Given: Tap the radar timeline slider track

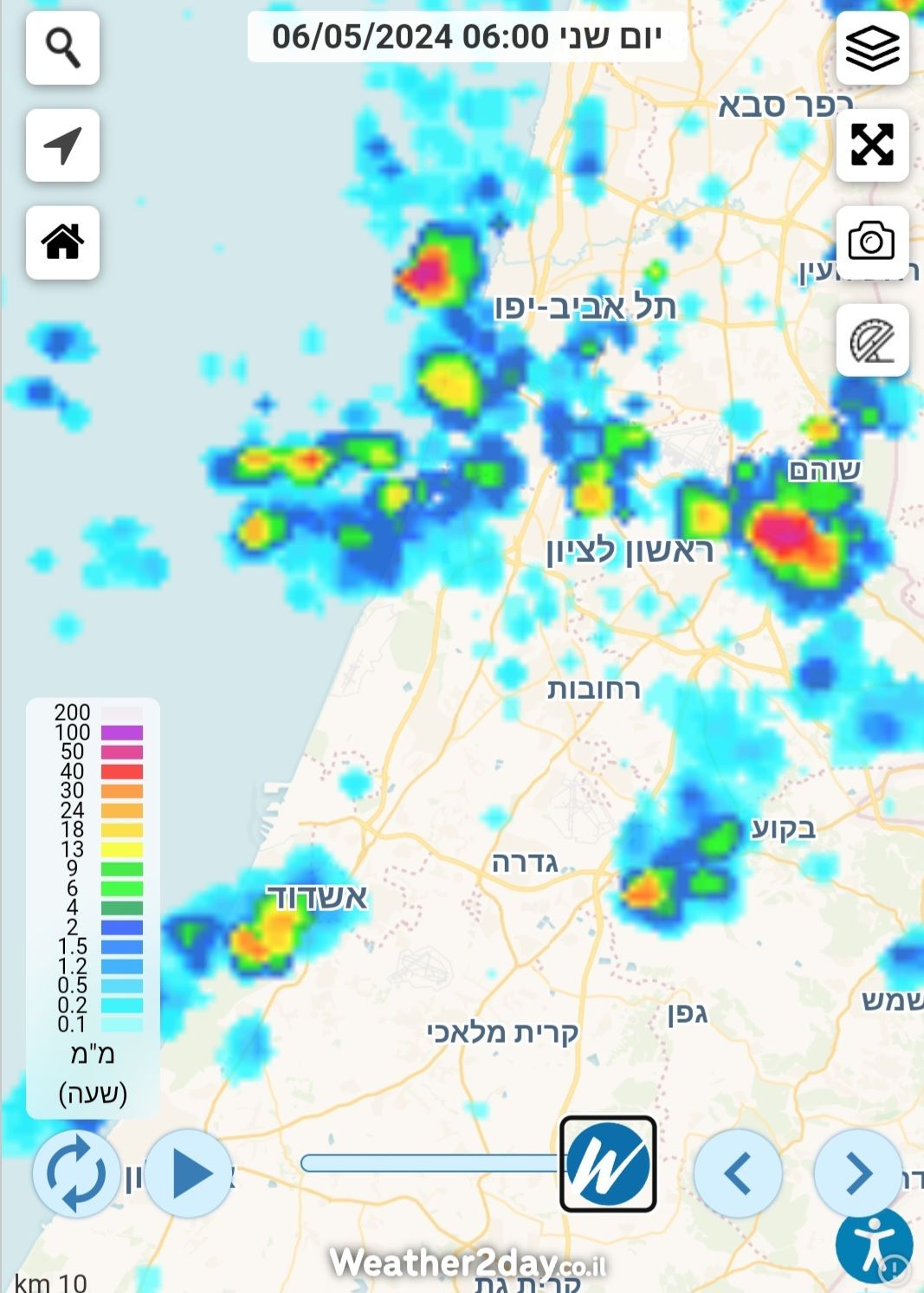Looking at the screenshot, I should tap(429, 1163).
